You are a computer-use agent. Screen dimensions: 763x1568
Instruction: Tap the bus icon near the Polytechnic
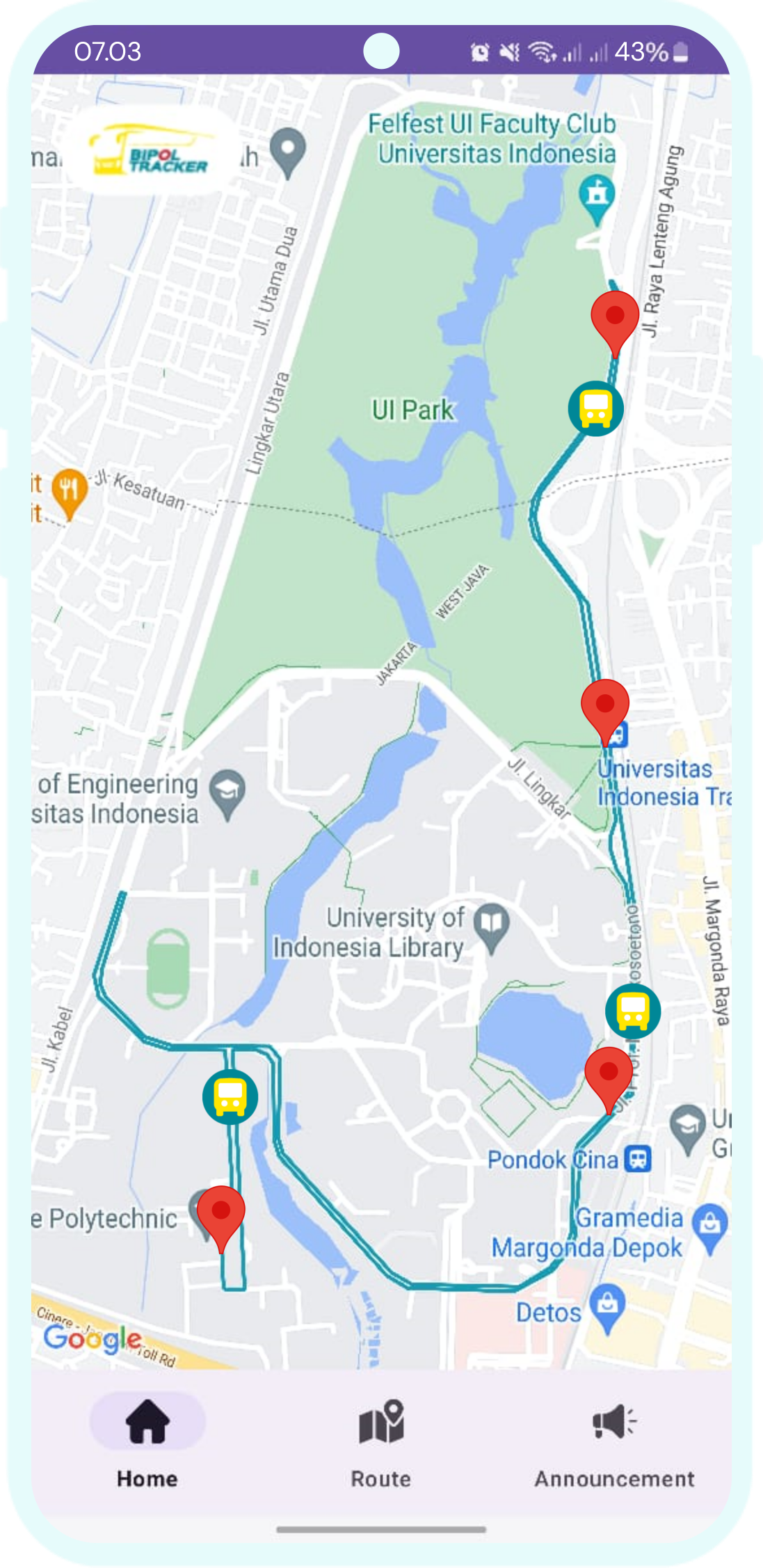(x=230, y=1096)
